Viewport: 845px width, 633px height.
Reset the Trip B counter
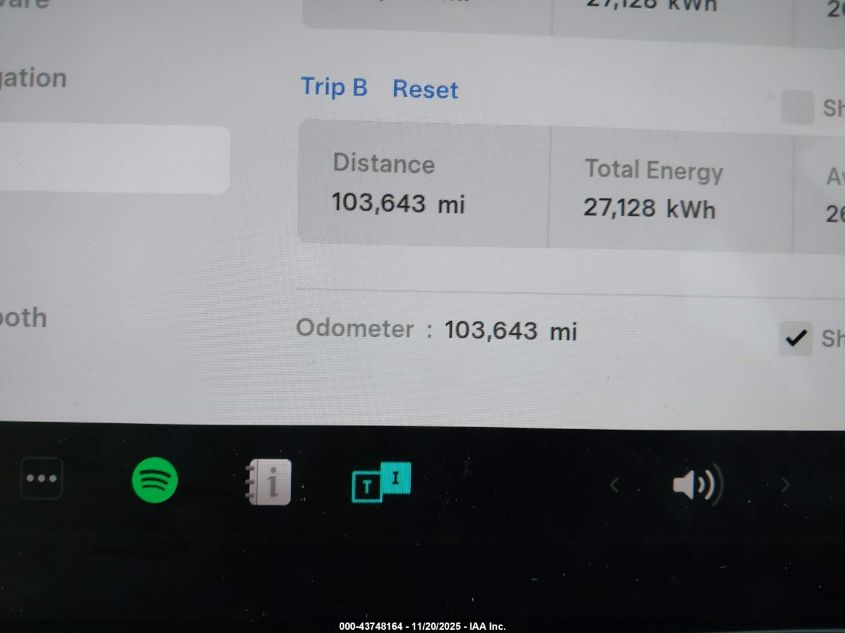pos(425,89)
